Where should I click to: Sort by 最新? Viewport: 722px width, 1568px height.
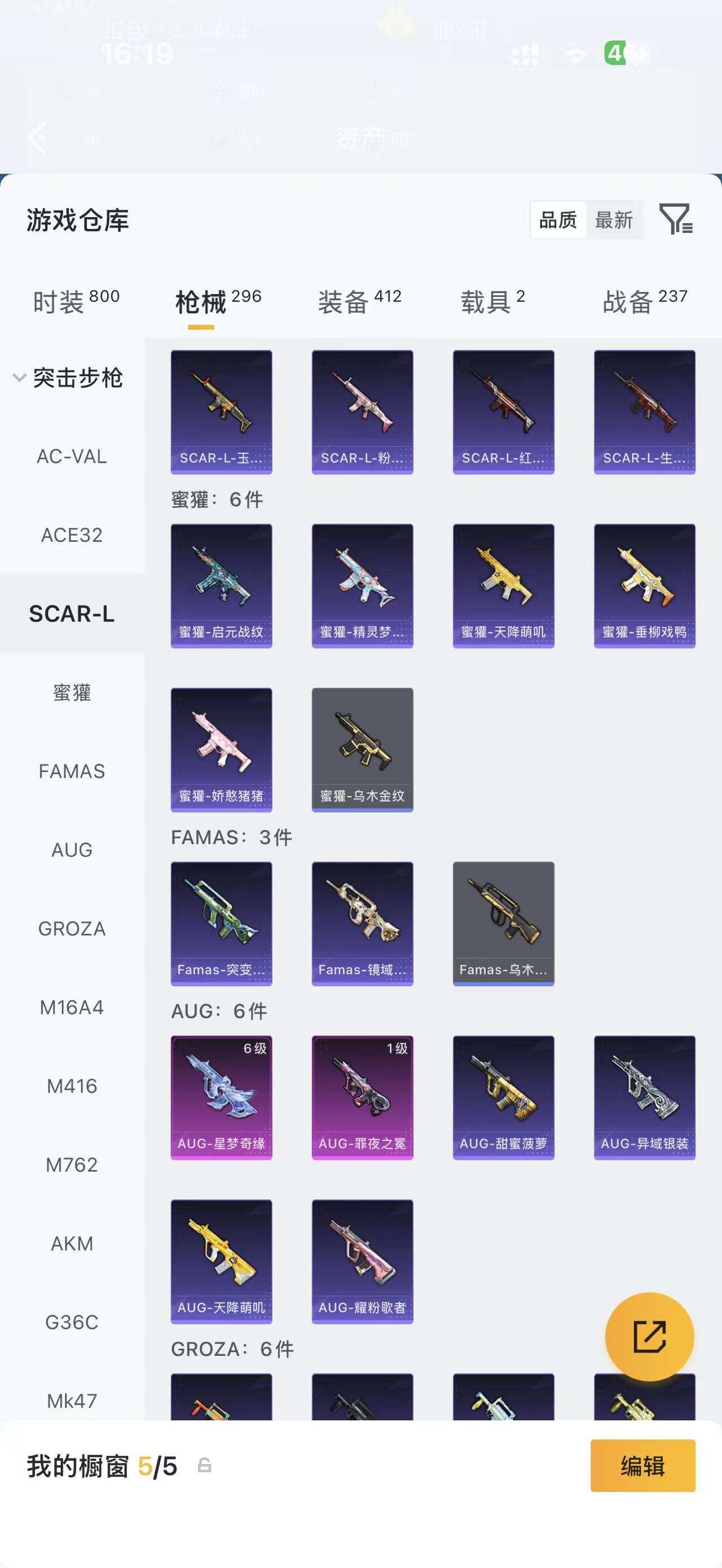click(x=614, y=220)
